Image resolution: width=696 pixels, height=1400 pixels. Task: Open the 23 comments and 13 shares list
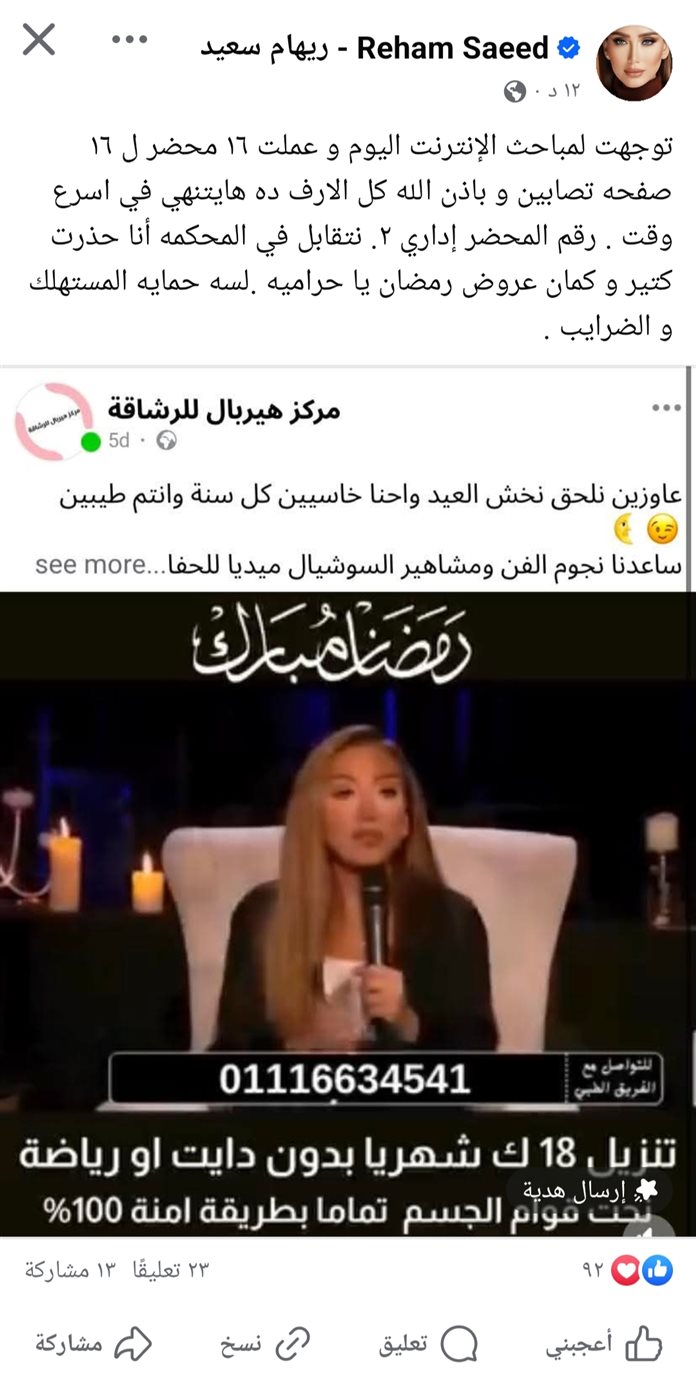pyautogui.click(x=117, y=1270)
